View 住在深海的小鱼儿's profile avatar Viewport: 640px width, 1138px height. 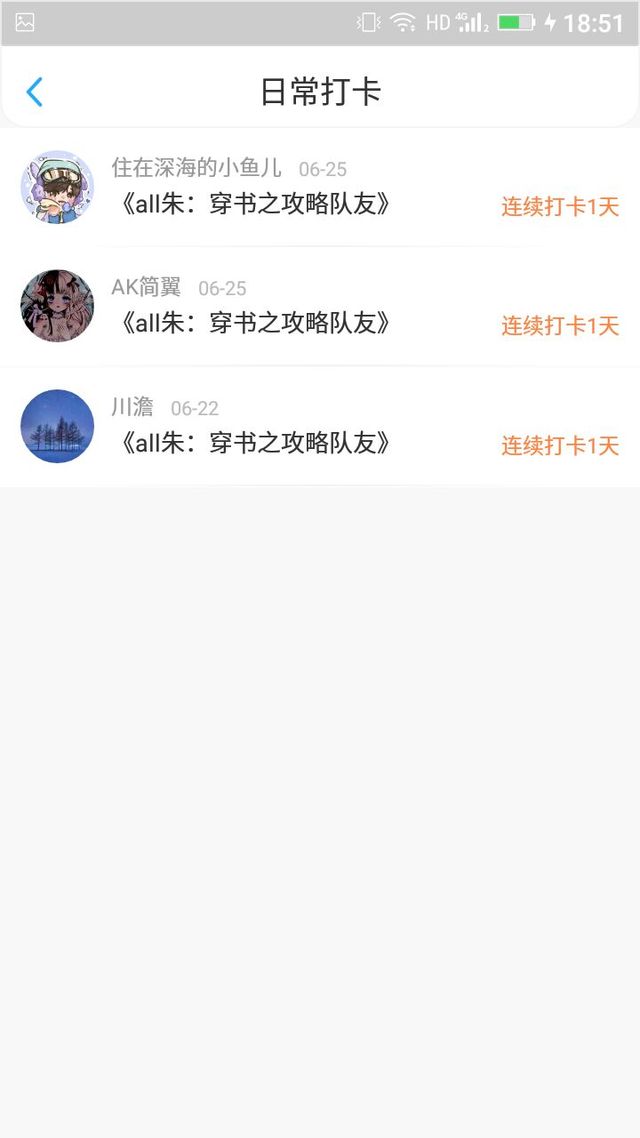pyautogui.click(x=57, y=187)
